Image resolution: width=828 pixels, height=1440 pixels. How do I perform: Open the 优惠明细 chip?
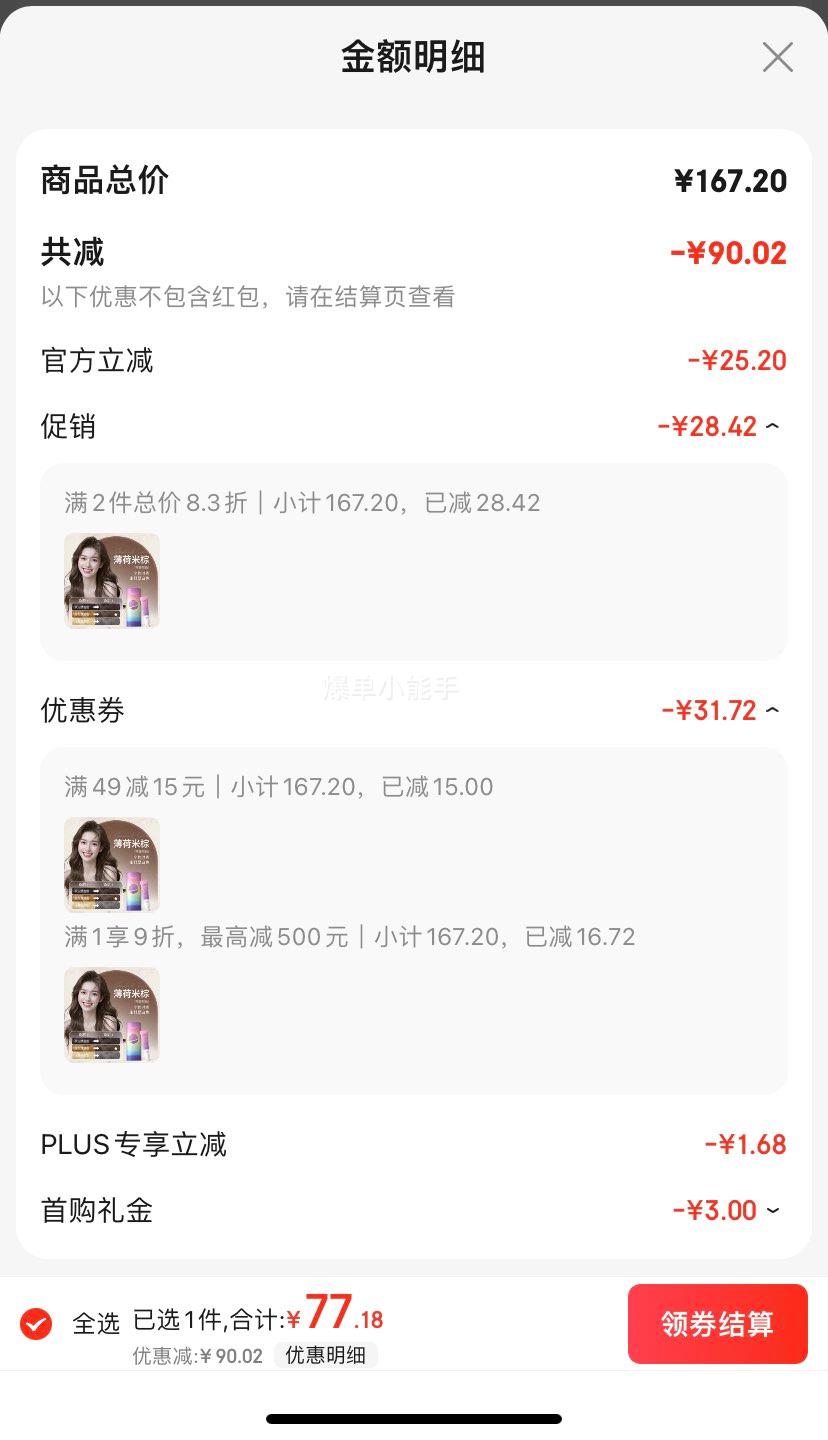(x=325, y=1356)
